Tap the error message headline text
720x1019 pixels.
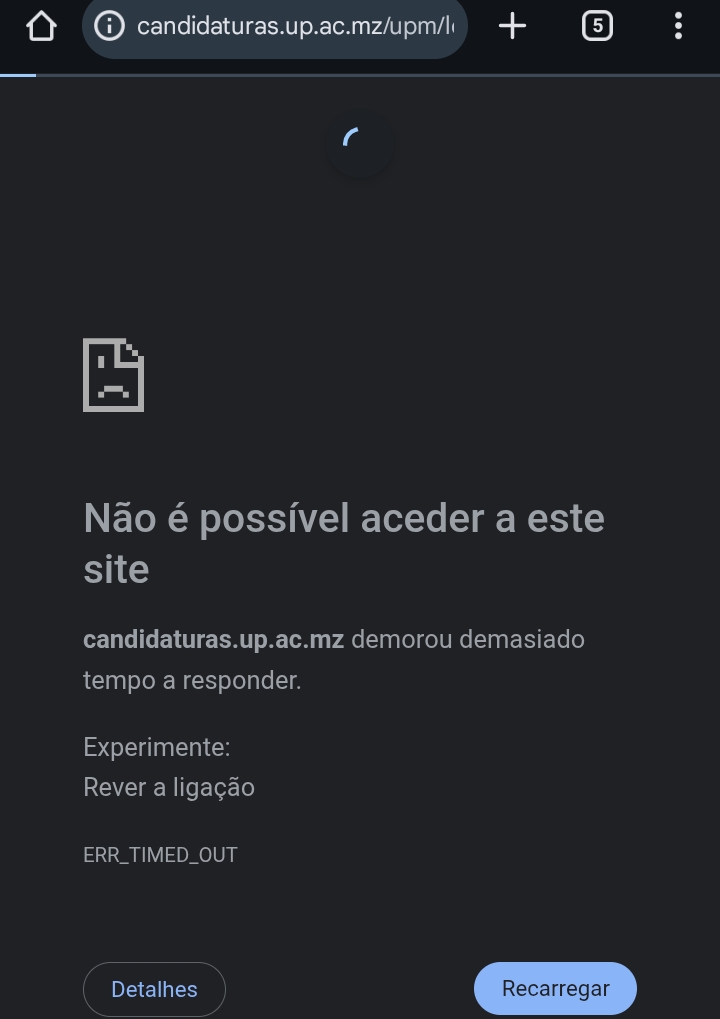point(344,542)
